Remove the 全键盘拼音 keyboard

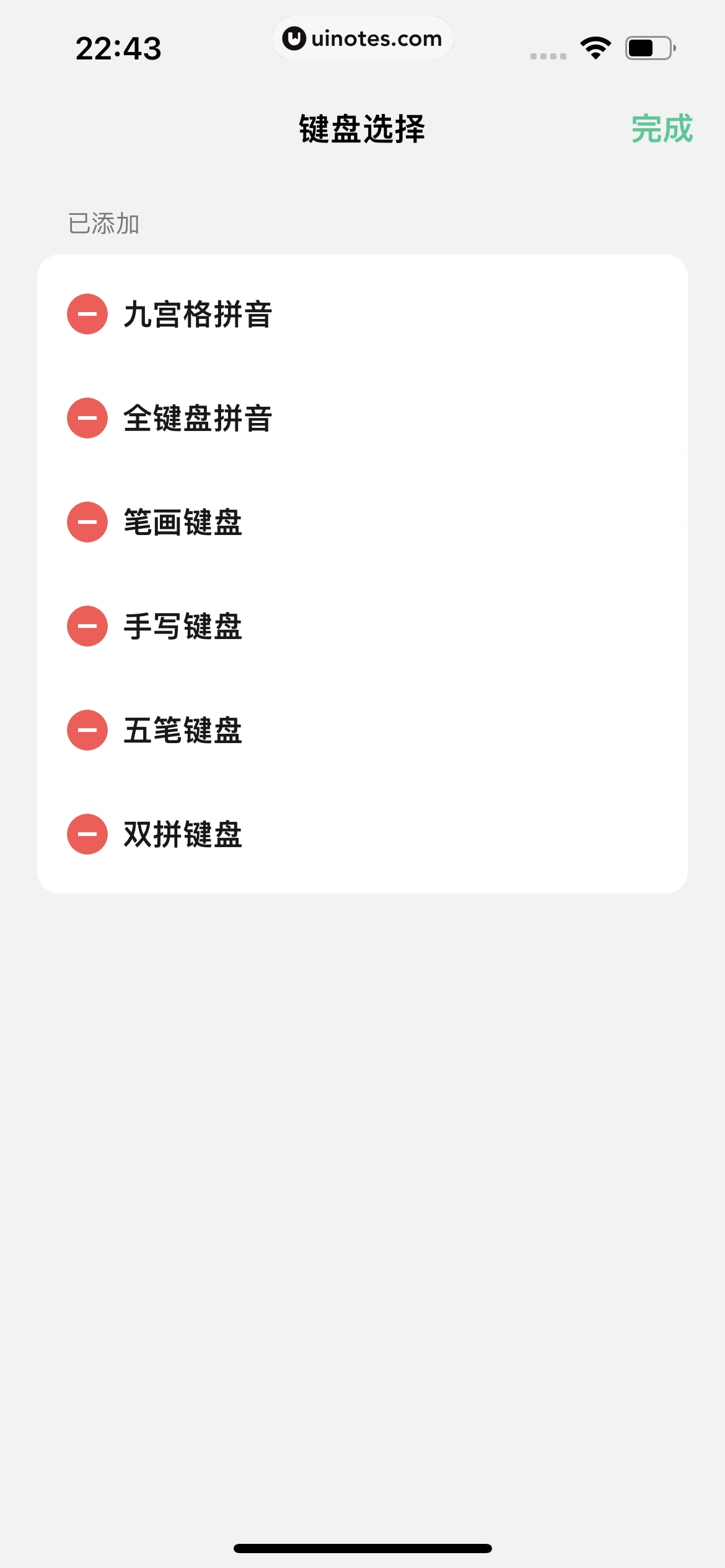coord(87,419)
